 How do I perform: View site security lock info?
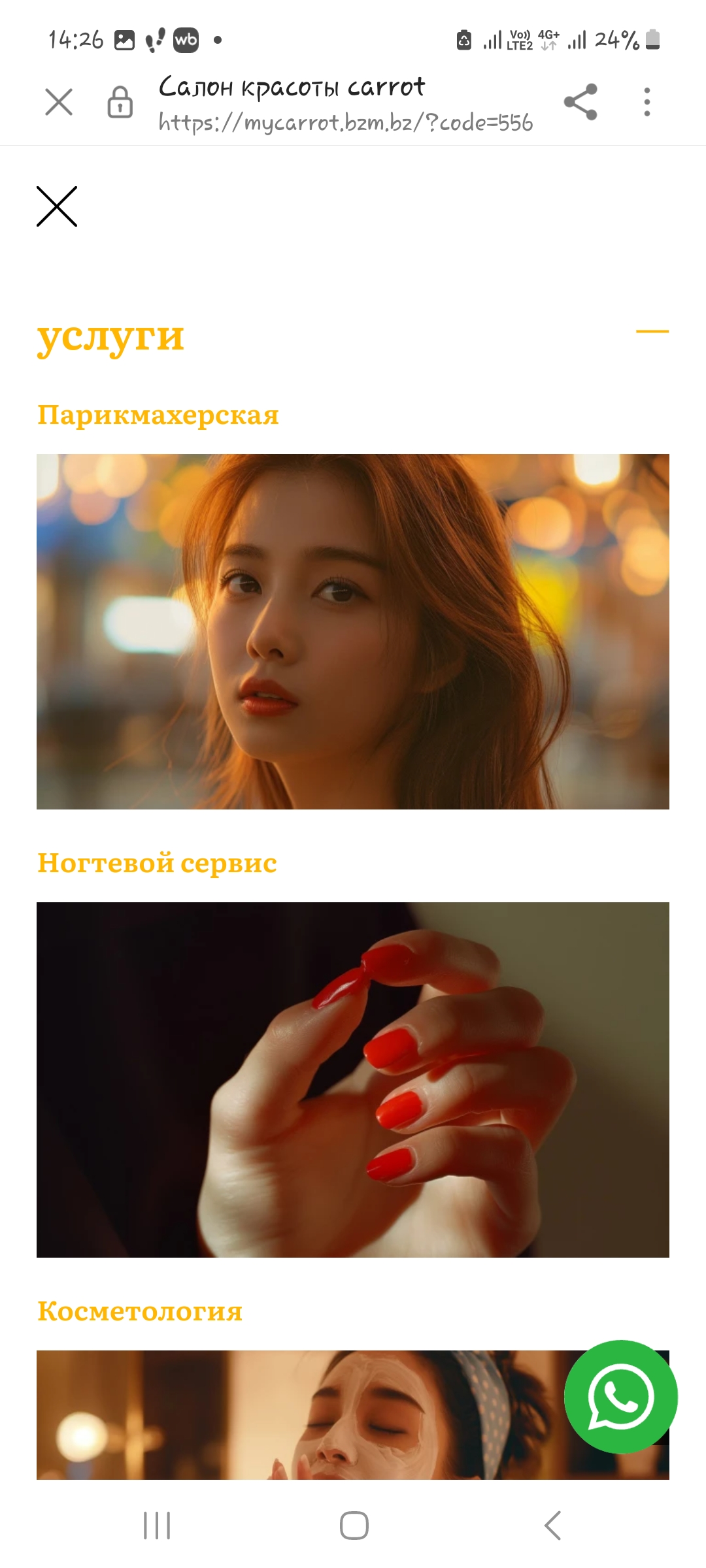[120, 102]
